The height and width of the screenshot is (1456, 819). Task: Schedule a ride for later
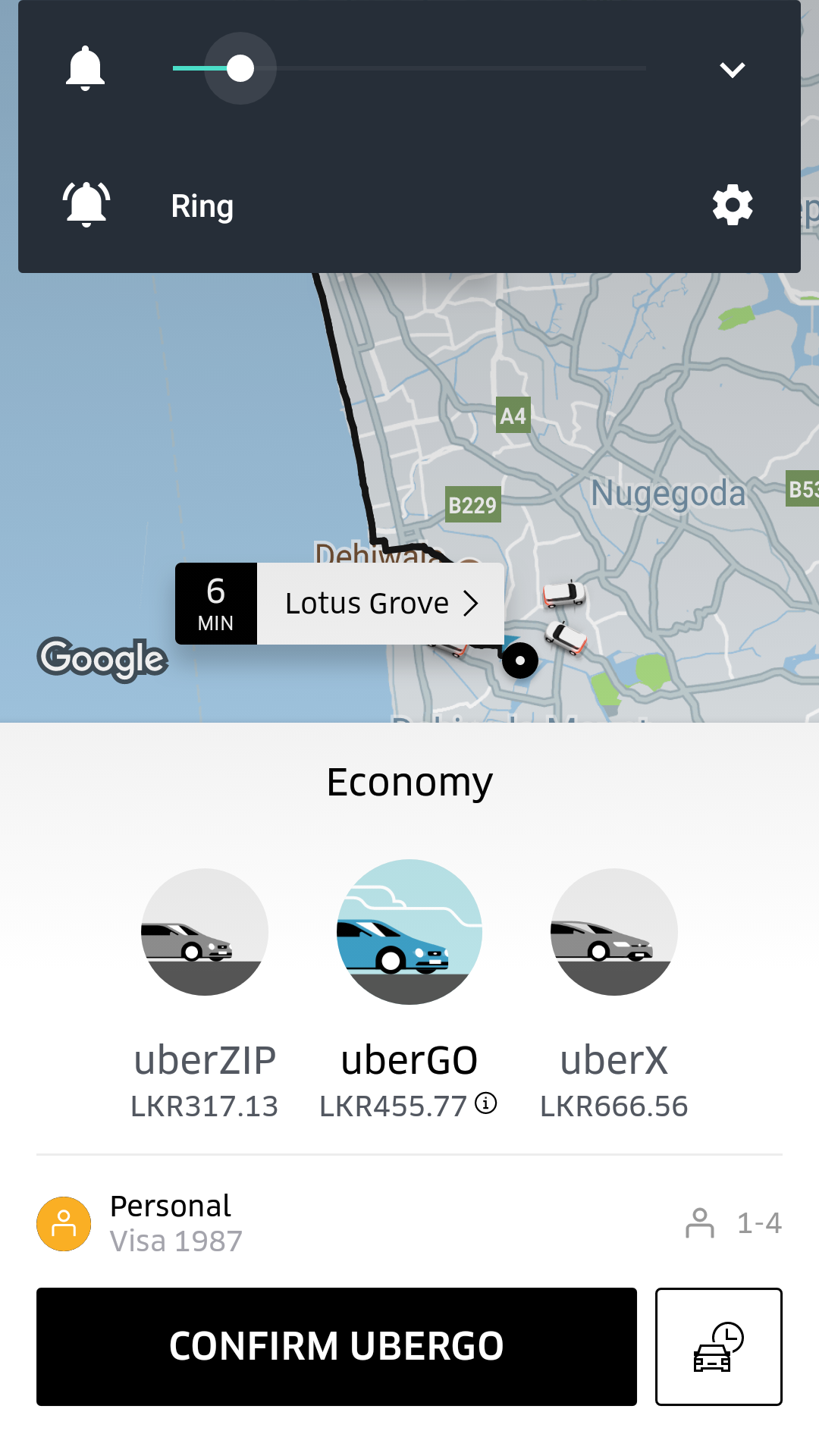(719, 1347)
